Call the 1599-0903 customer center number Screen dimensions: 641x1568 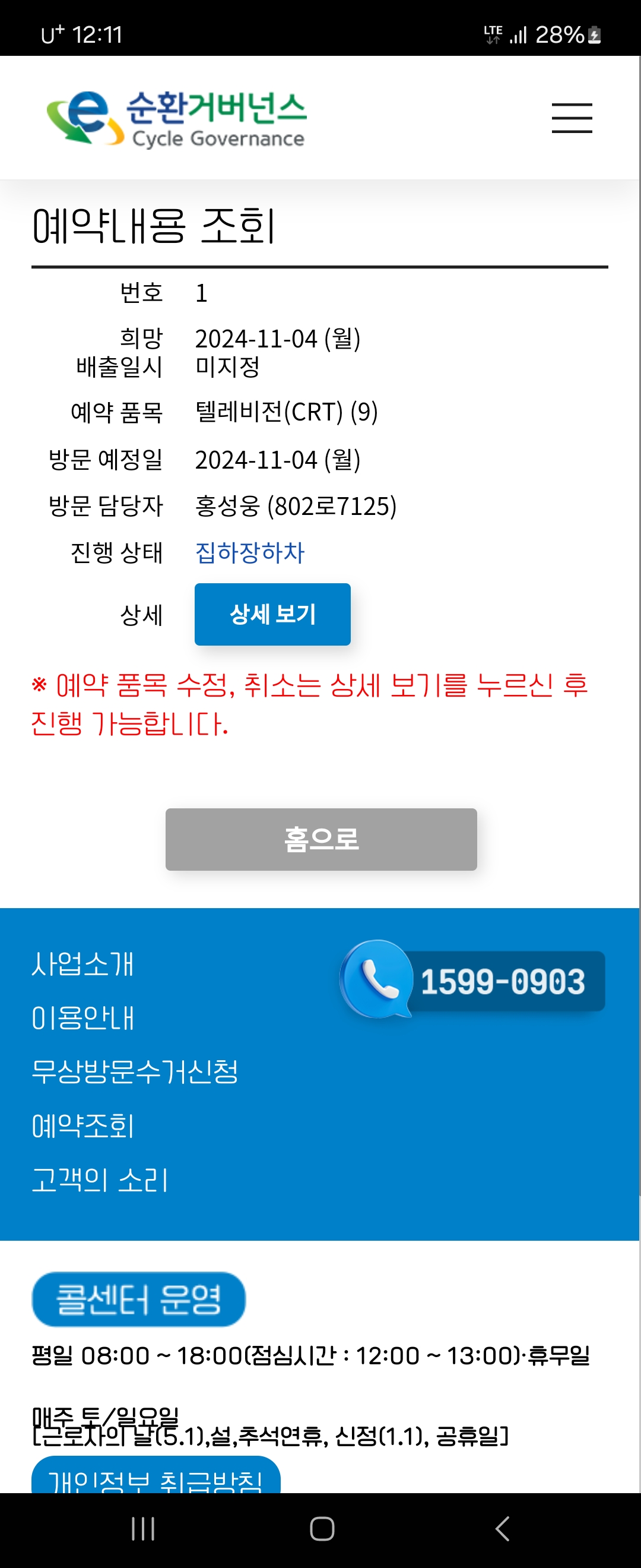[x=472, y=981]
